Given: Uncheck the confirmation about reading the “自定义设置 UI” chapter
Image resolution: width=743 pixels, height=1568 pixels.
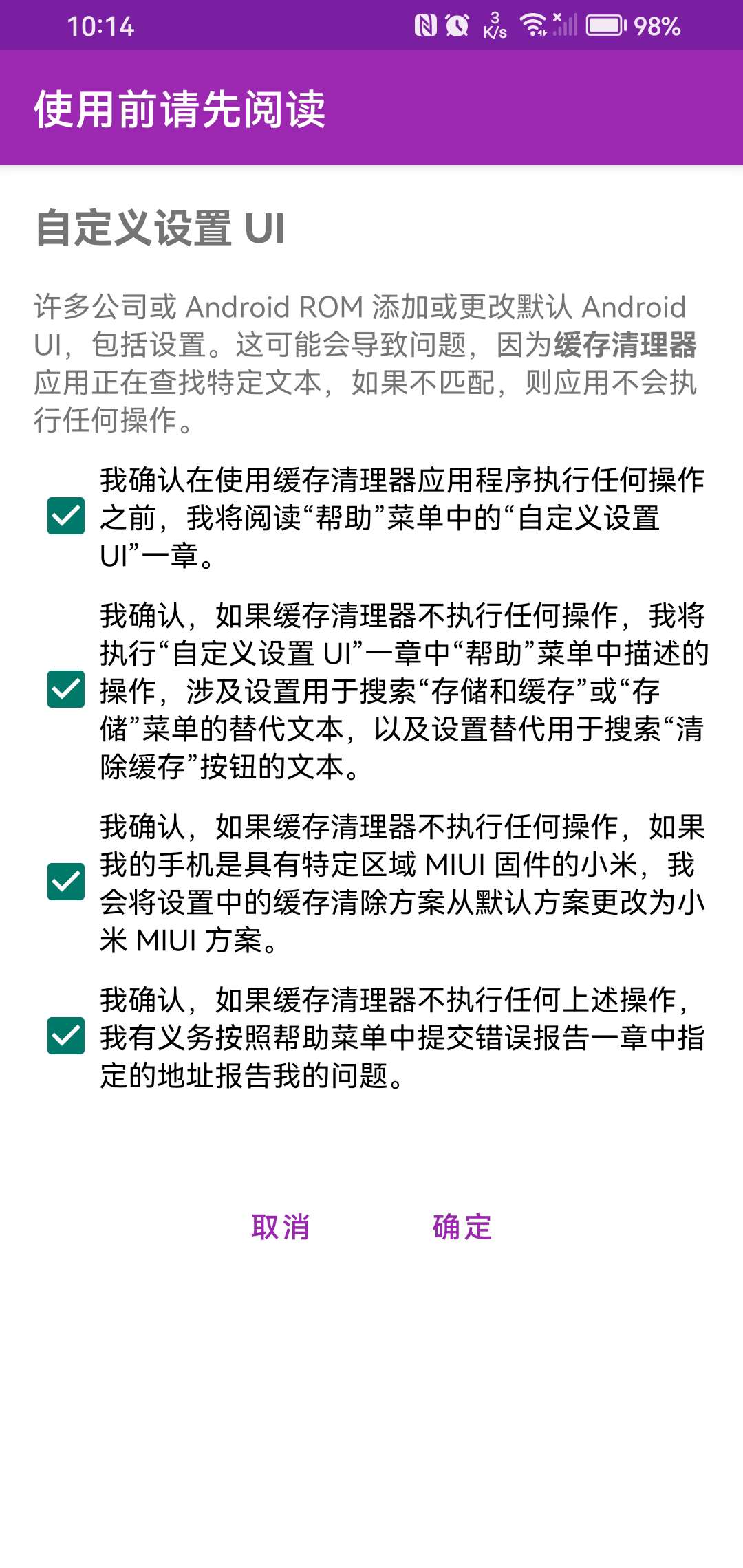Looking at the screenshot, I should (66, 516).
